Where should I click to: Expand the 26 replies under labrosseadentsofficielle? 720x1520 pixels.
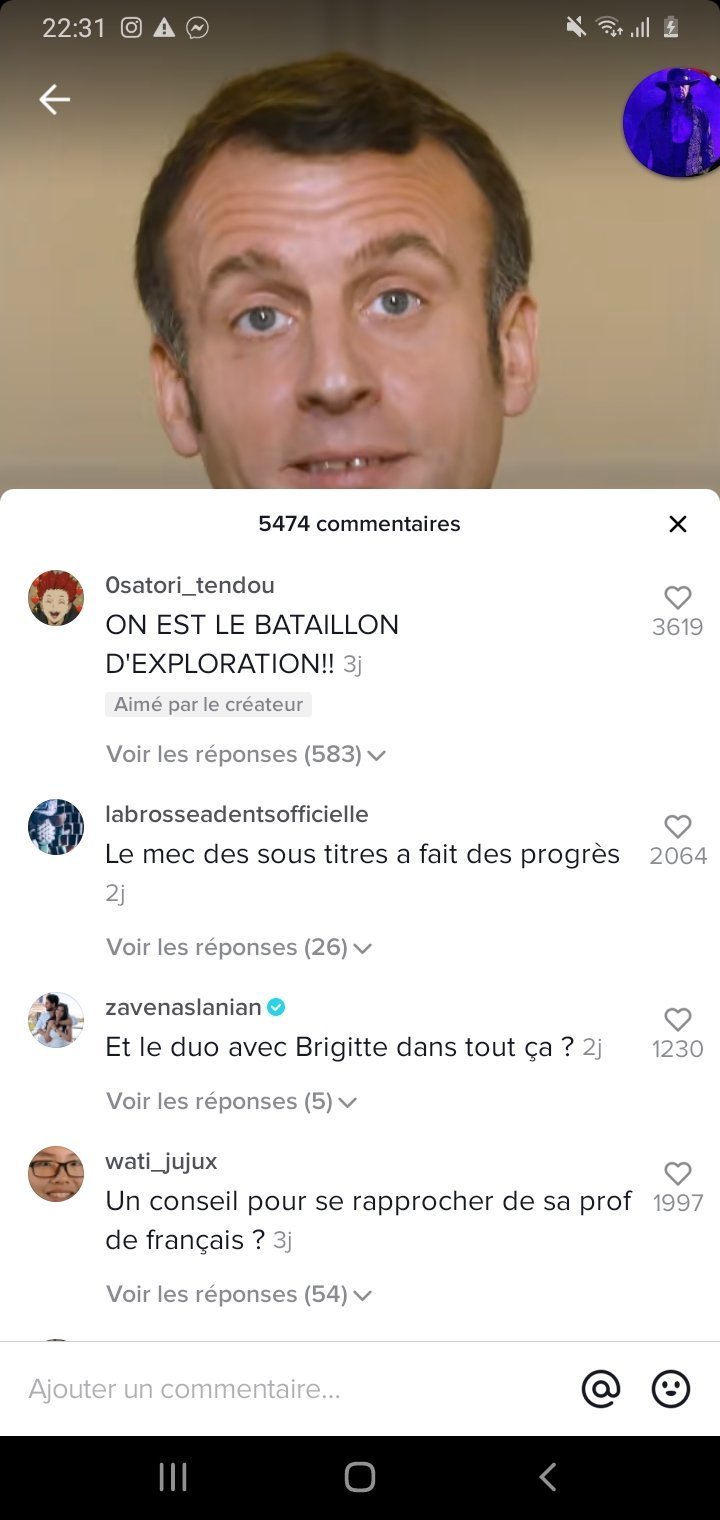(239, 947)
